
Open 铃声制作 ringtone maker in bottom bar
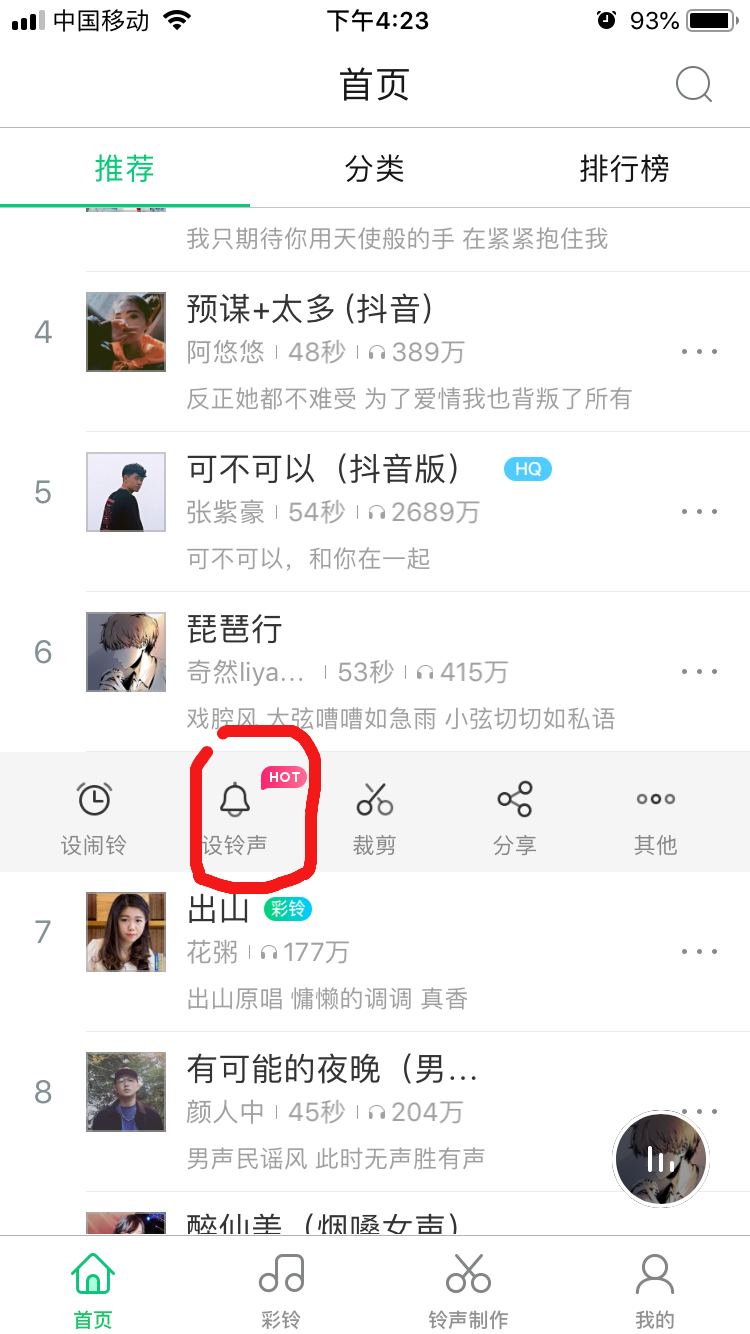coord(466,1287)
